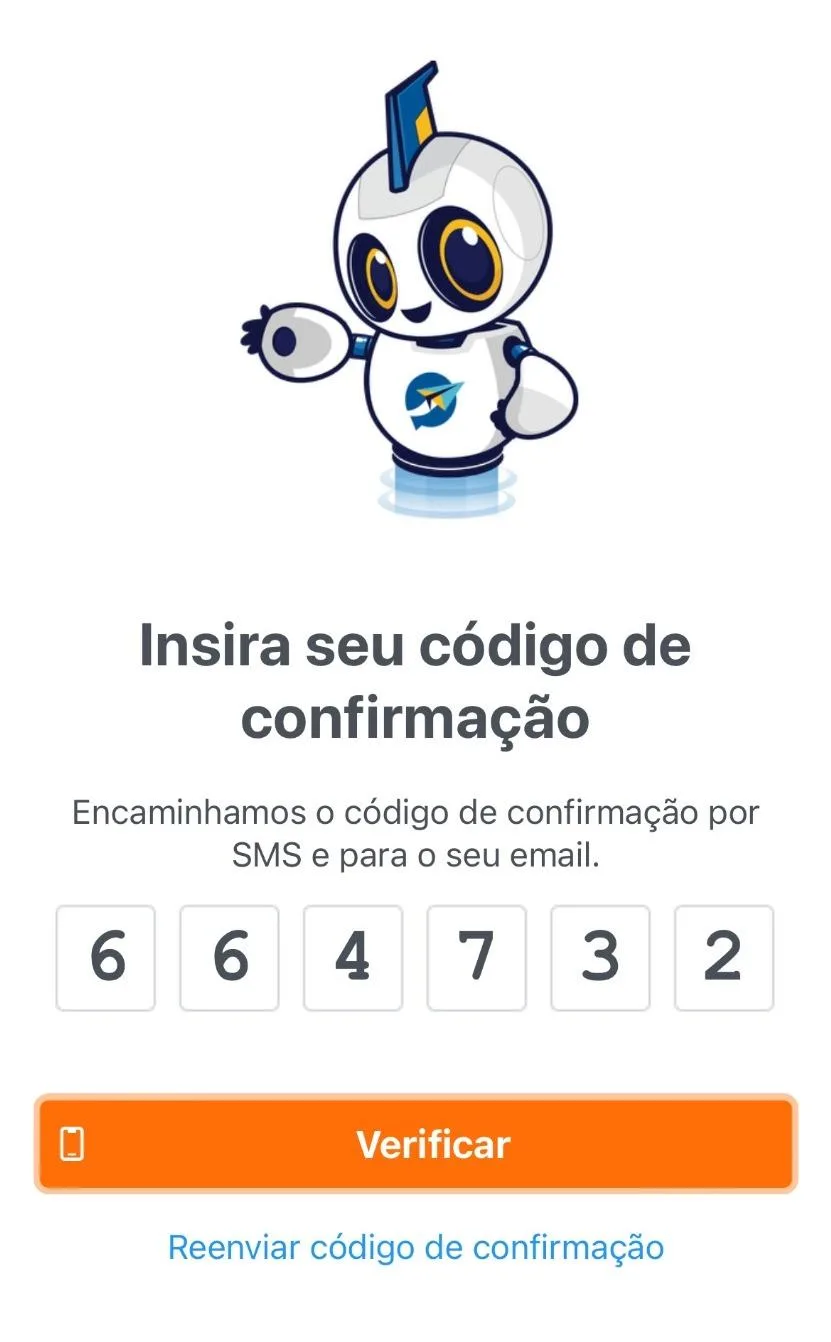Tap the Verificar button
This screenshot has width=831, height=1342.
click(x=416, y=1144)
